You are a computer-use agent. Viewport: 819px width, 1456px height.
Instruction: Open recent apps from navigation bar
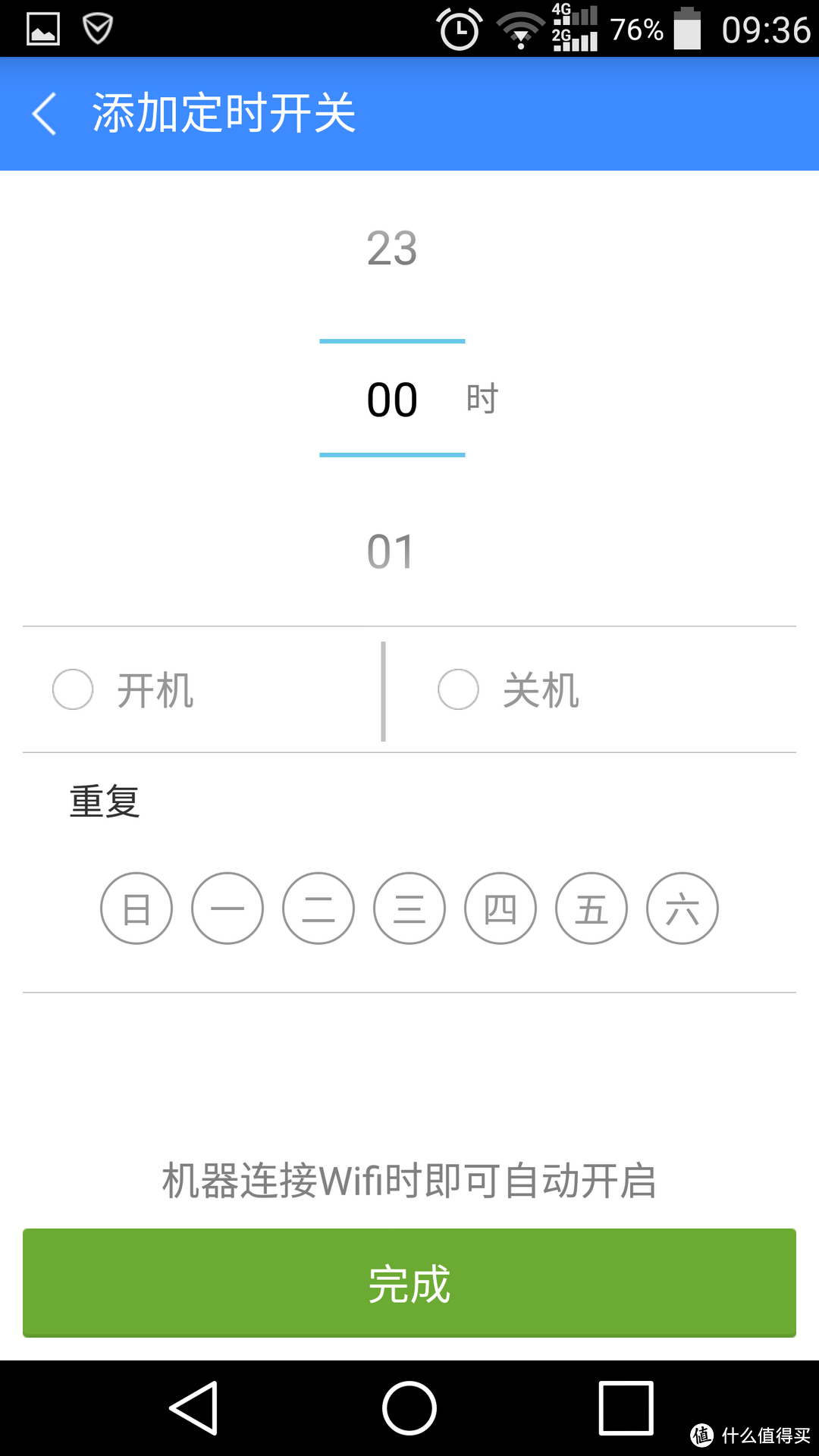pyautogui.click(x=626, y=1408)
